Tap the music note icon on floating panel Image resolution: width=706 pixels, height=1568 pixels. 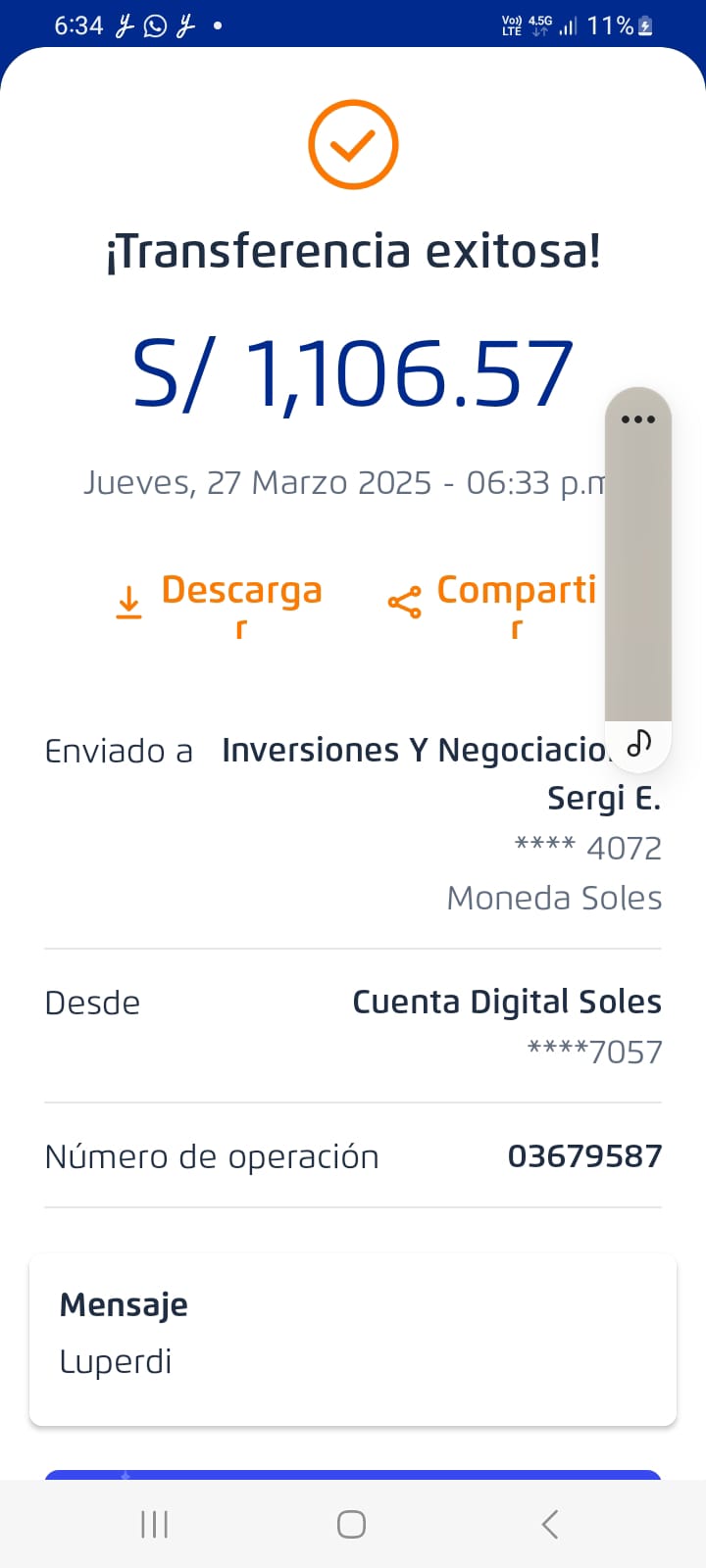(x=638, y=744)
